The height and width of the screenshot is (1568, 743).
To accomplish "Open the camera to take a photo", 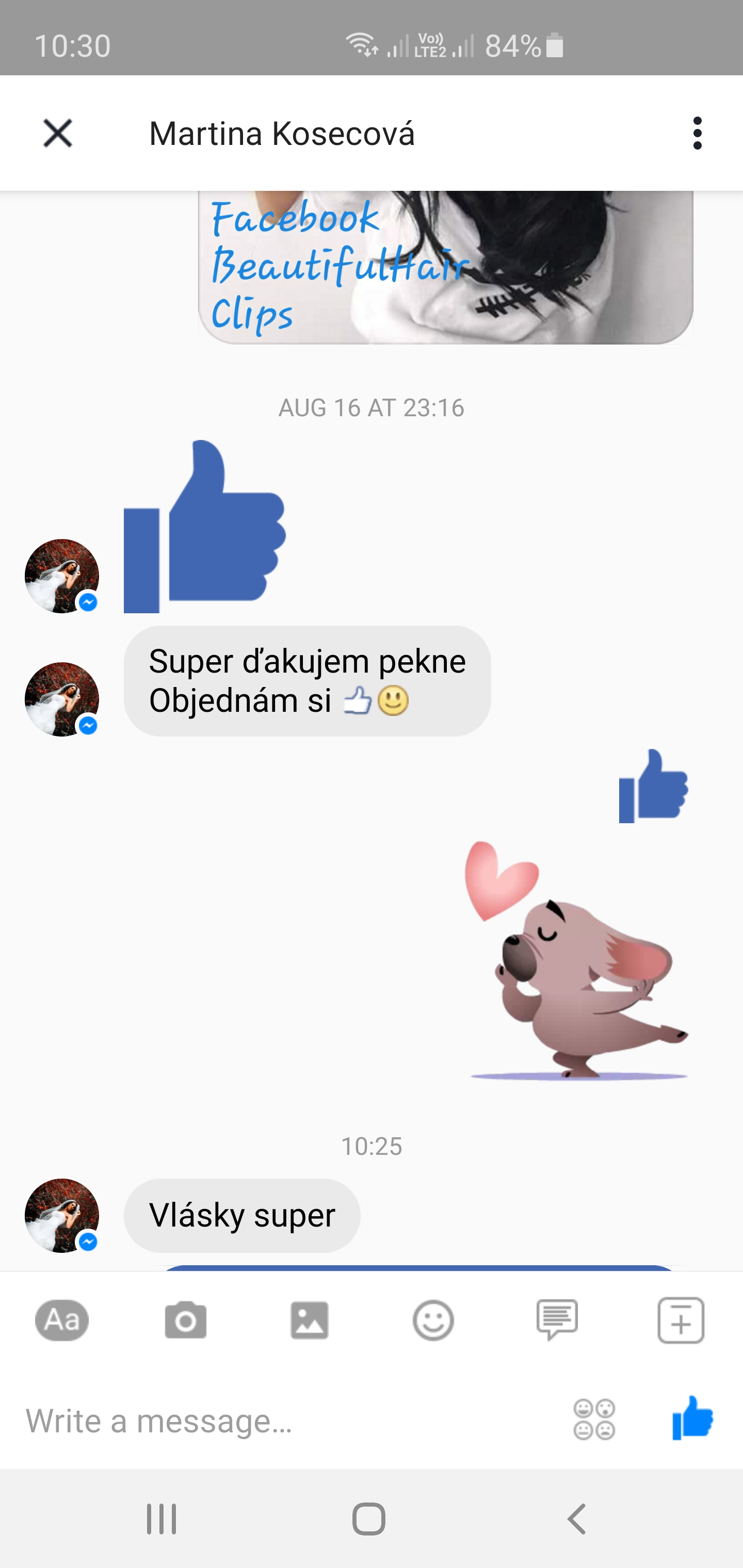I will click(186, 1320).
